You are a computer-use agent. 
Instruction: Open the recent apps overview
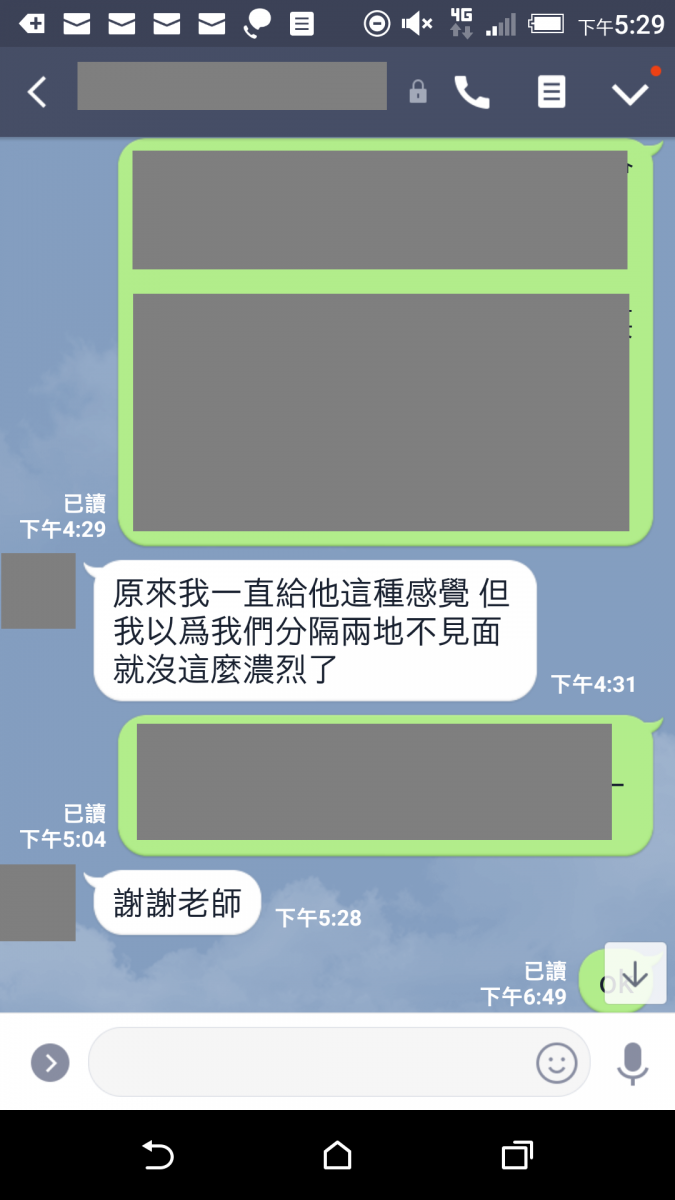point(516,1156)
